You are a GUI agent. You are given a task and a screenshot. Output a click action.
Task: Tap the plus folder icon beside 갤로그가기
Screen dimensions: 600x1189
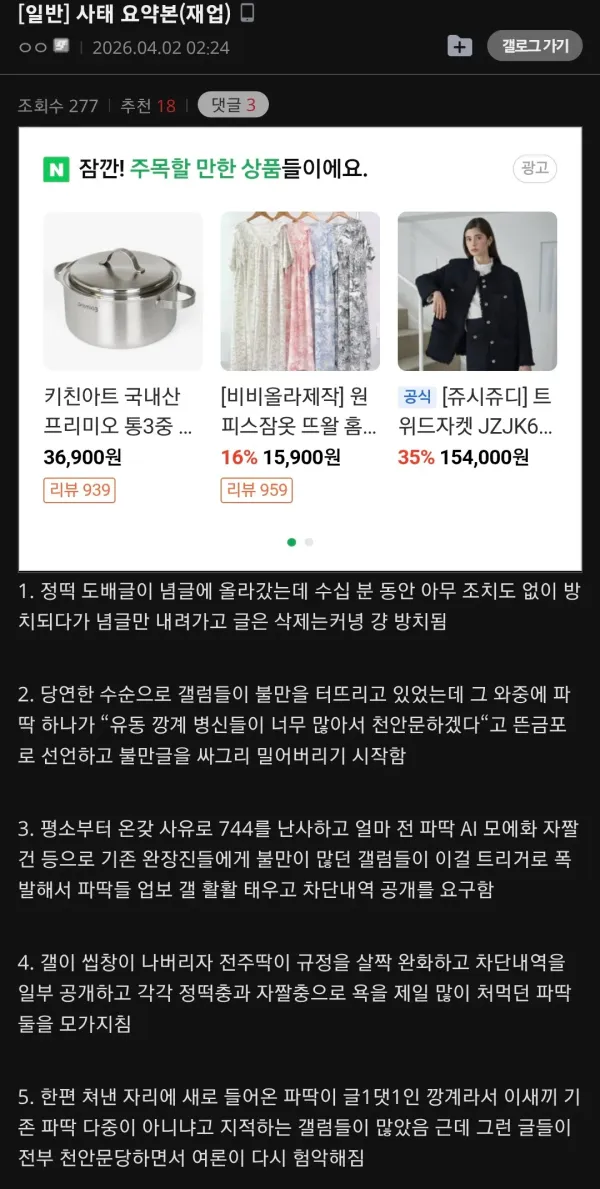pos(460,46)
